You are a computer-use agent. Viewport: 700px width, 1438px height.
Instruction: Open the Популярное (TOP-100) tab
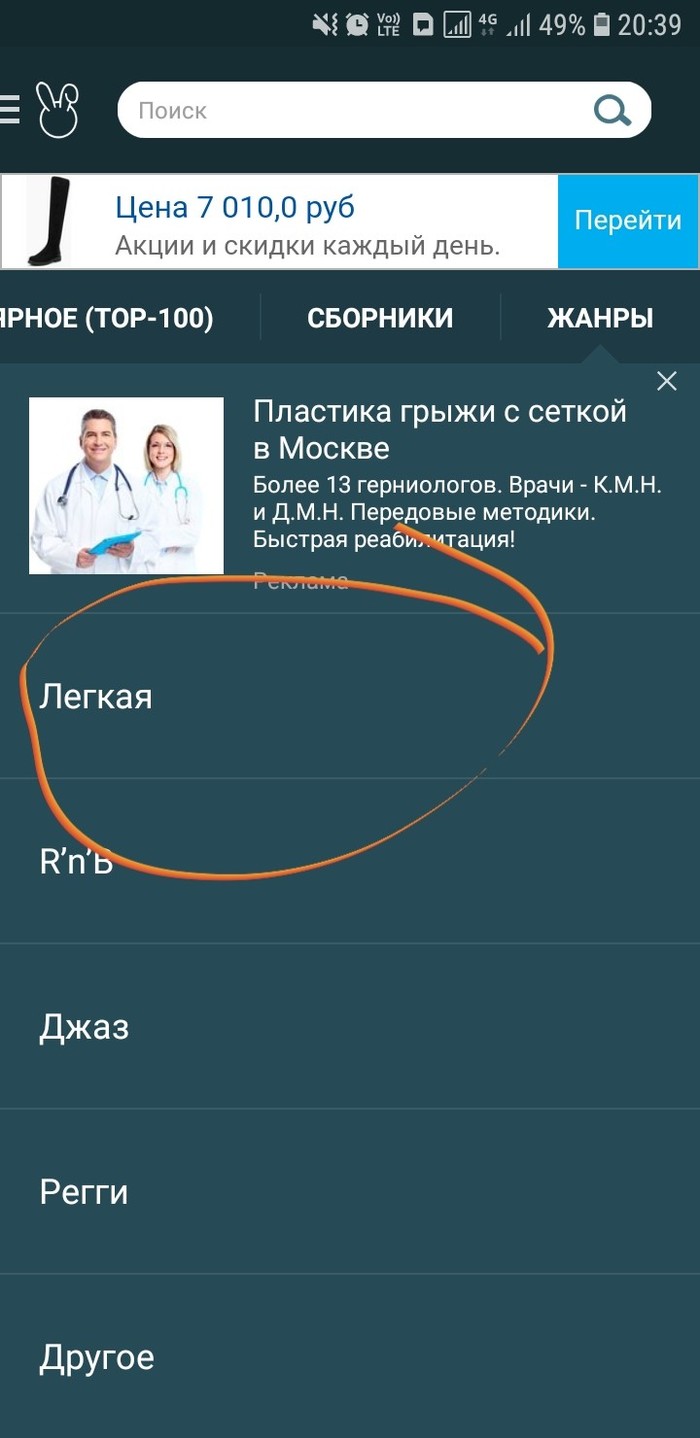coord(110,318)
